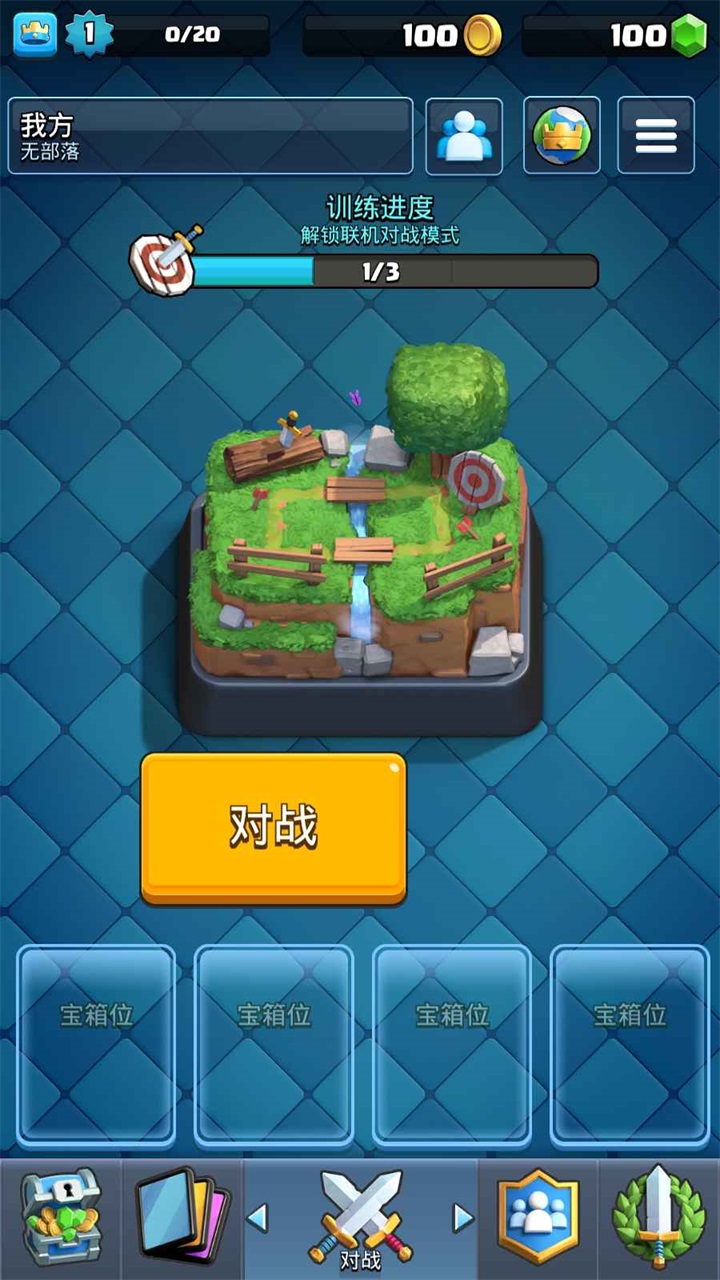Open the 我方 player profile panel
Viewport: 720px width, 1280px height.
[x=210, y=136]
